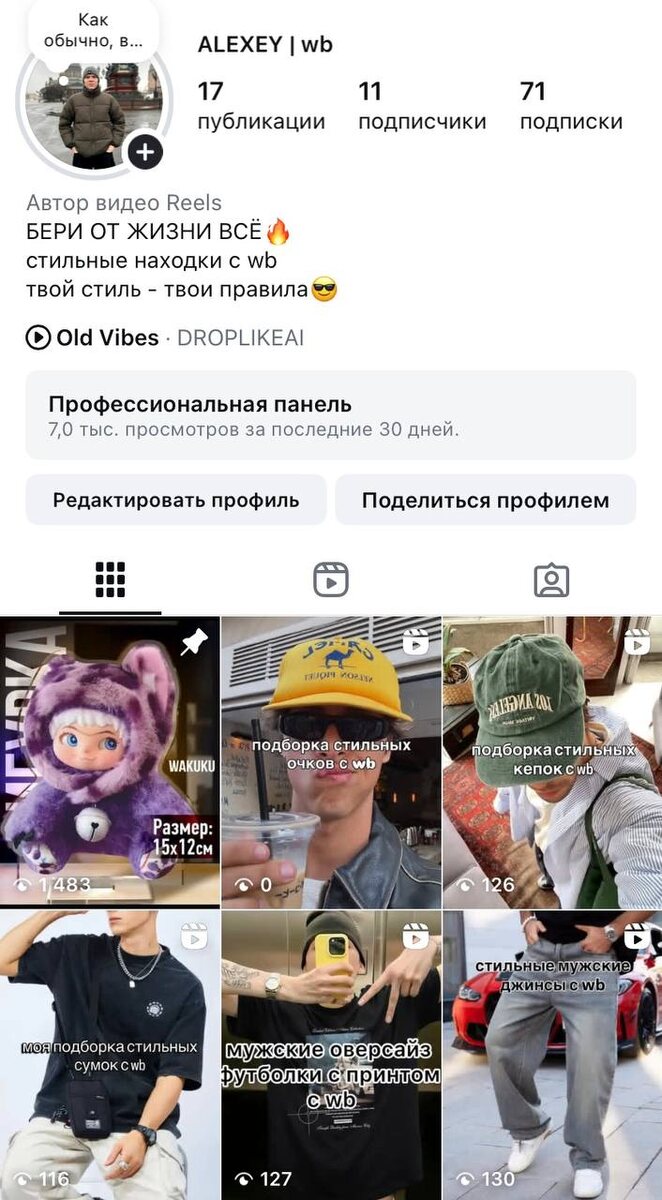The height and width of the screenshot is (1200, 662).
Task: Tap Поделиться профилем button
Action: point(485,500)
